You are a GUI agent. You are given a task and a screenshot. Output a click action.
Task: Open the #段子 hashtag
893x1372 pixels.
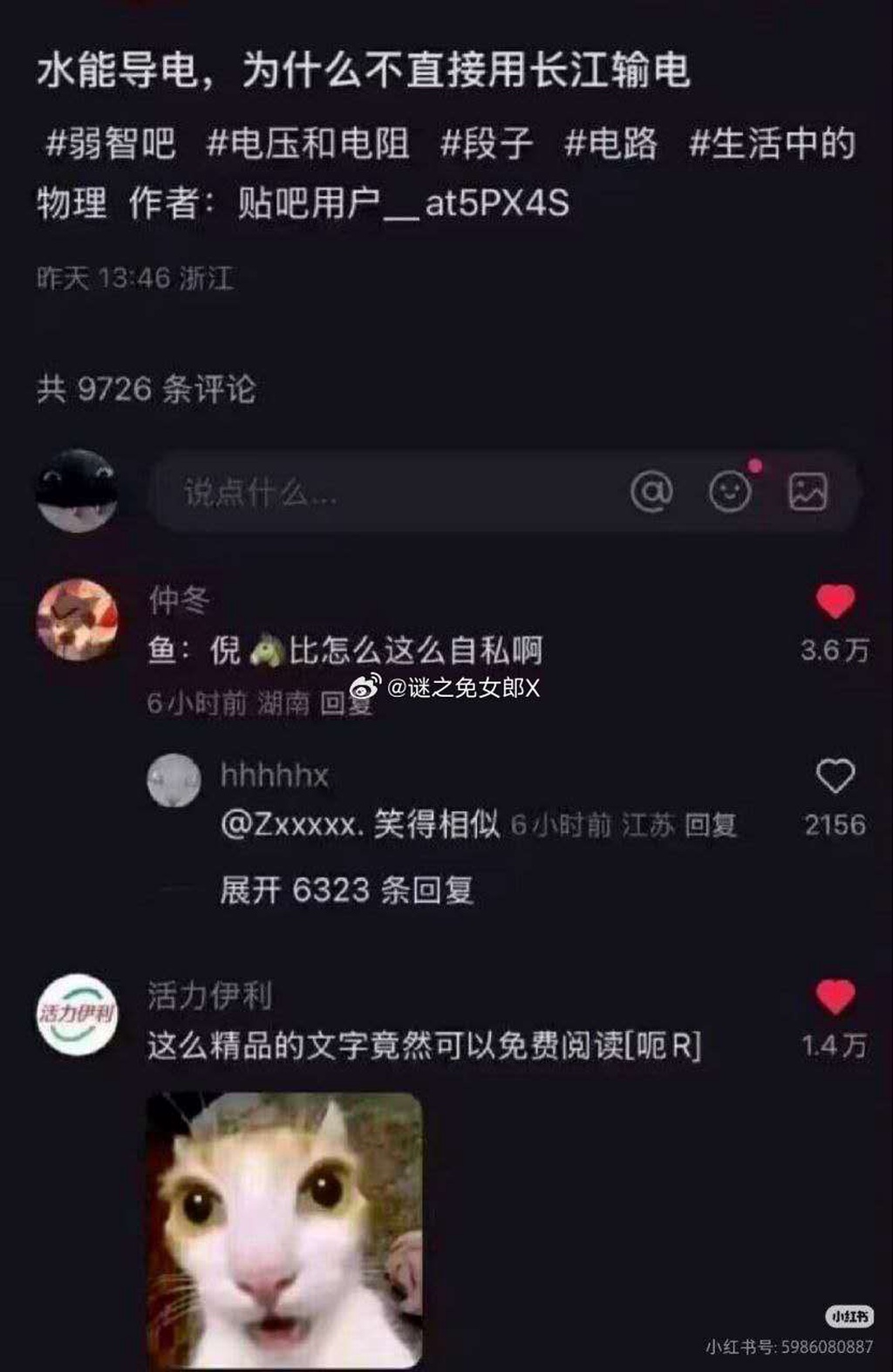pyautogui.click(x=486, y=144)
